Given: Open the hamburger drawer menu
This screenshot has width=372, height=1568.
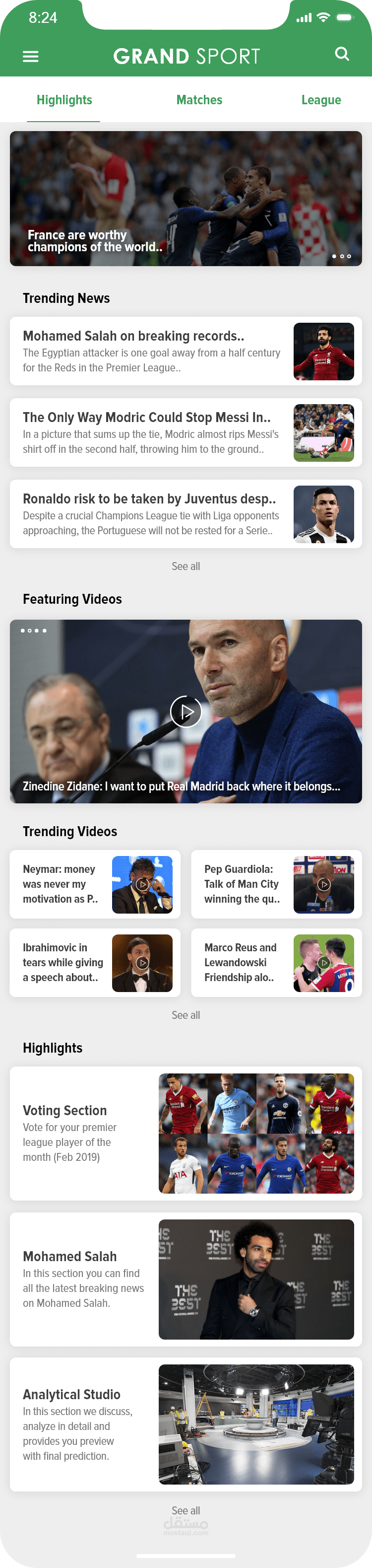Looking at the screenshot, I should pos(30,57).
